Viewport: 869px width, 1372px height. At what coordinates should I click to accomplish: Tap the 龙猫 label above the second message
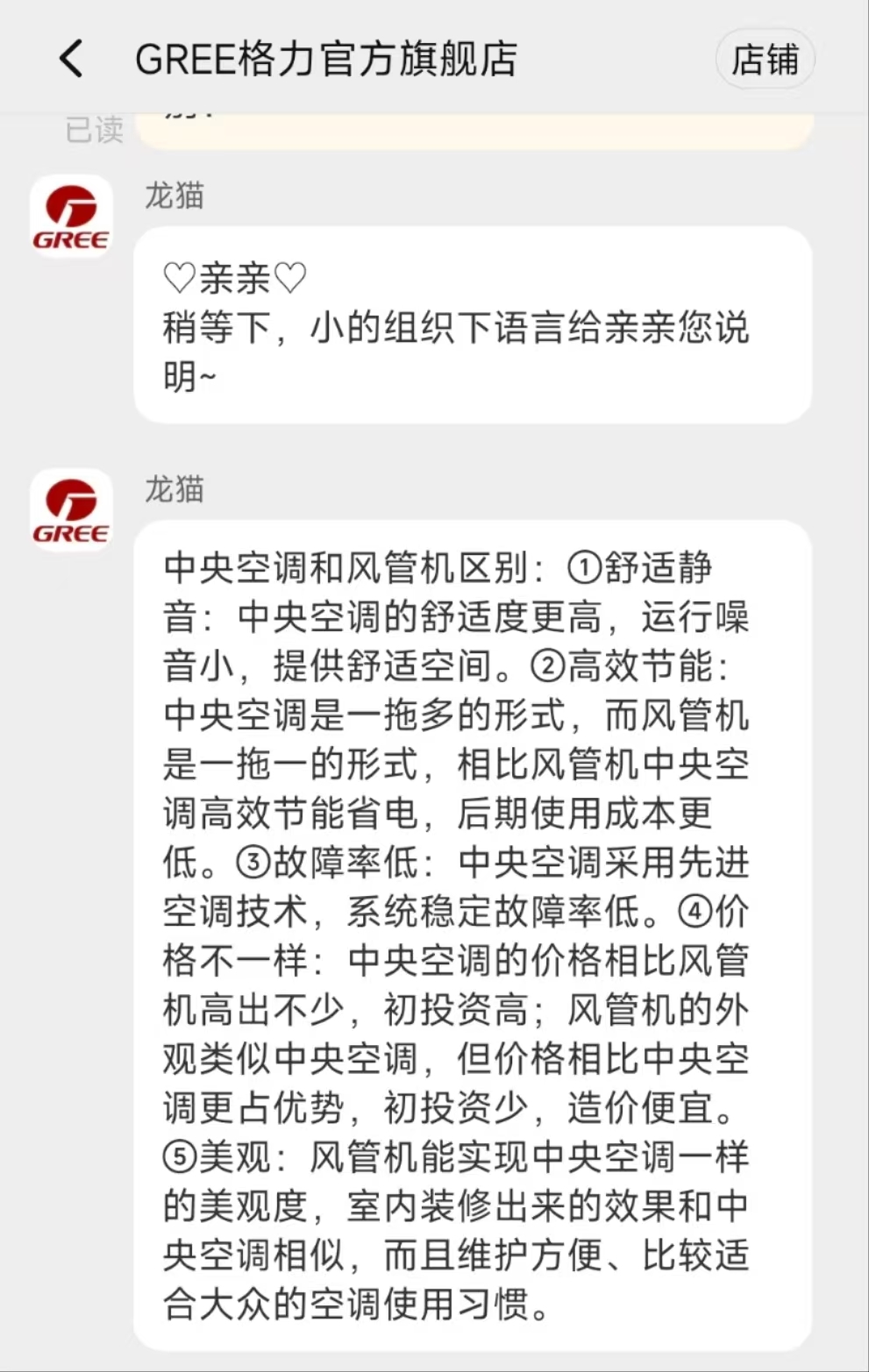[x=174, y=491]
